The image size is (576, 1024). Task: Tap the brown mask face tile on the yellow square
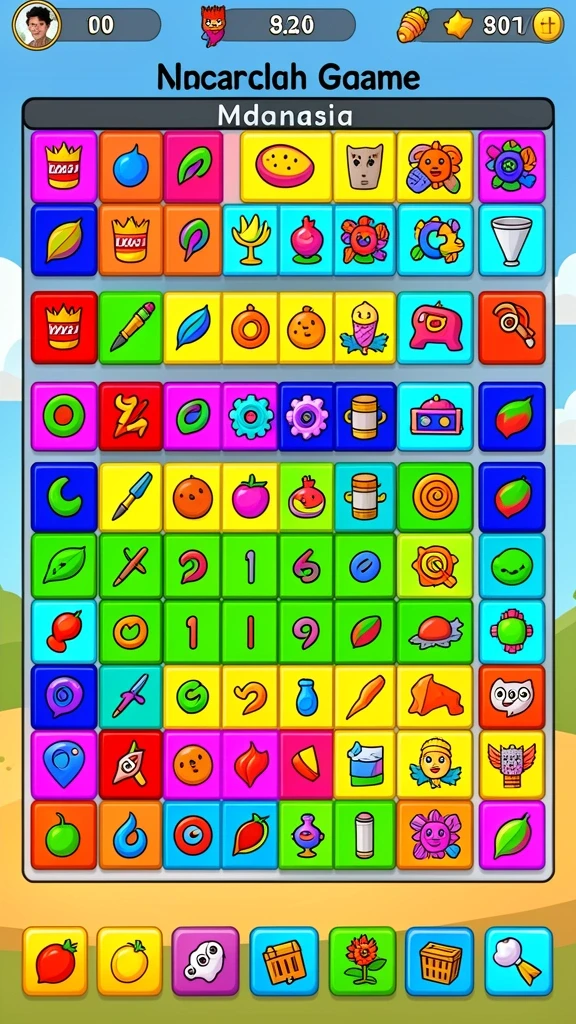coord(364,167)
